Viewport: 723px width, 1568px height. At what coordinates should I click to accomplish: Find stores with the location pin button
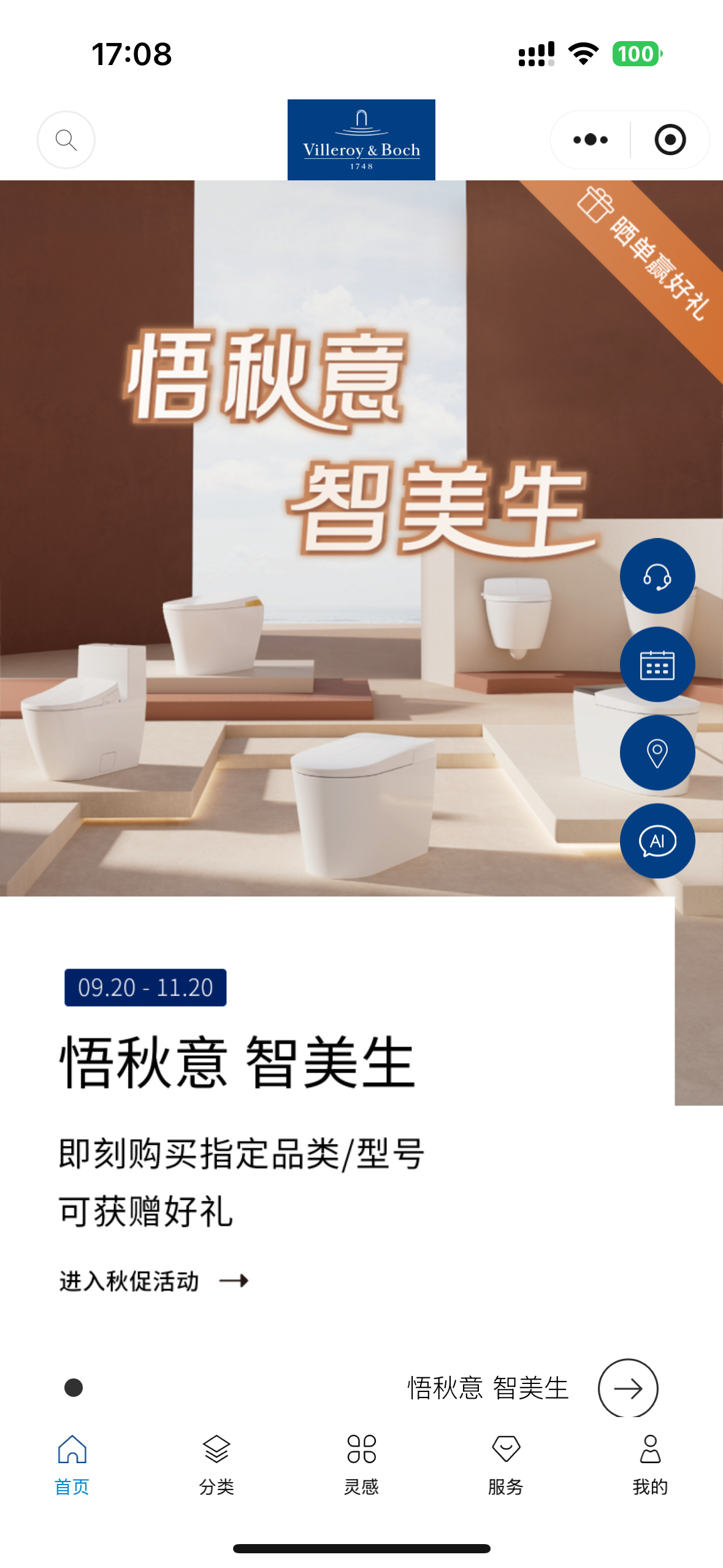[657, 753]
